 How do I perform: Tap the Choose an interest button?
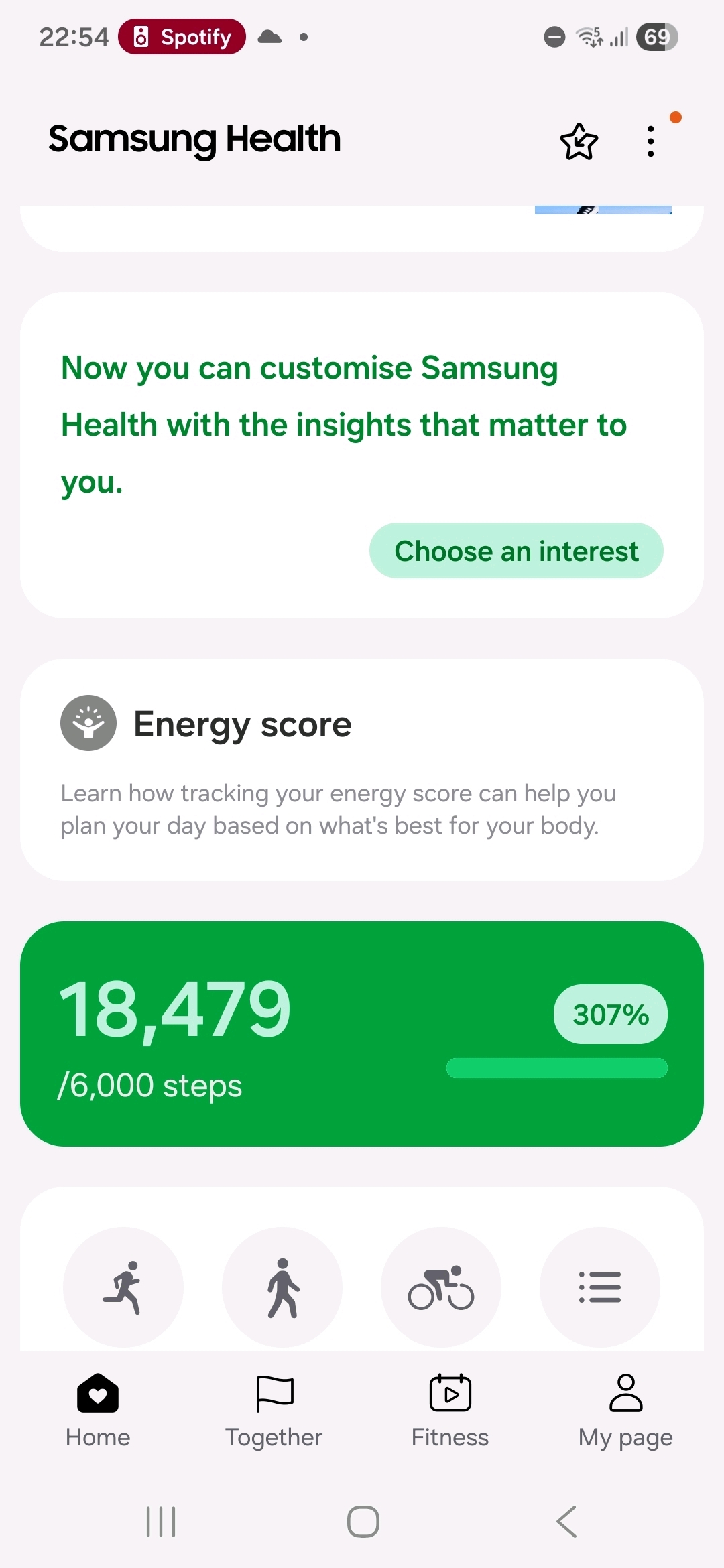(516, 551)
